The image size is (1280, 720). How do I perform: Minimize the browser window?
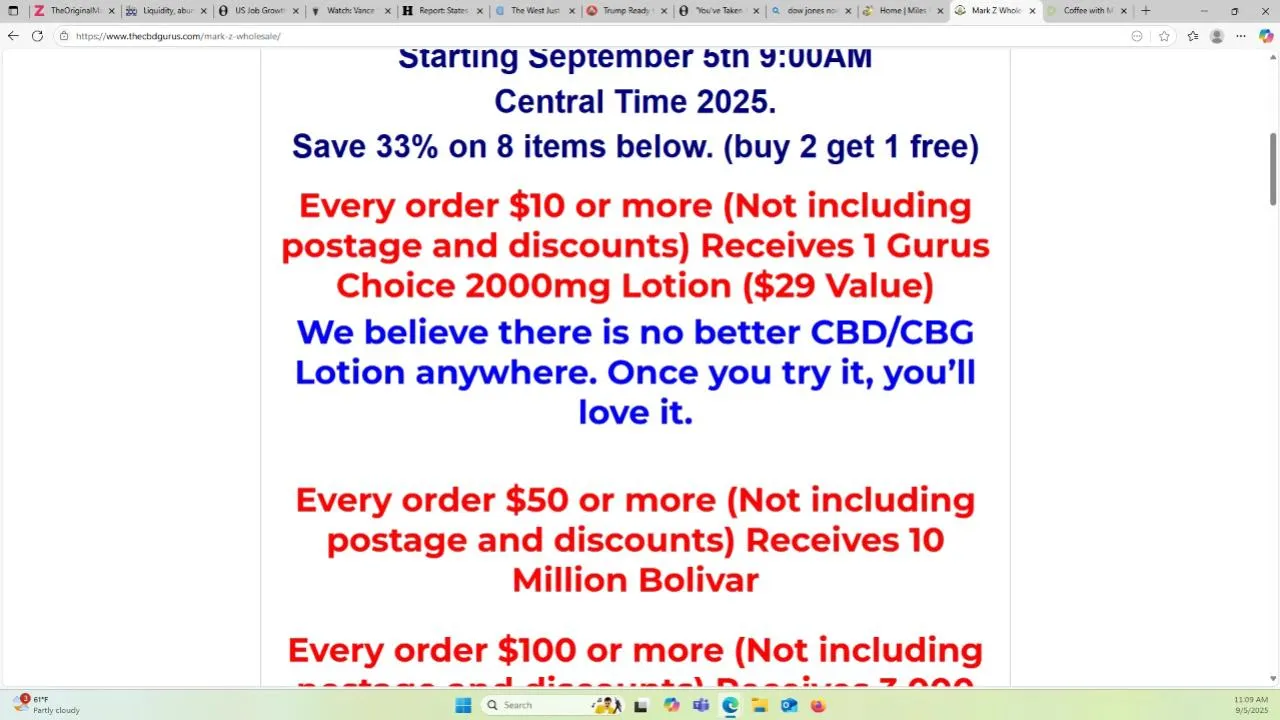coord(1204,11)
